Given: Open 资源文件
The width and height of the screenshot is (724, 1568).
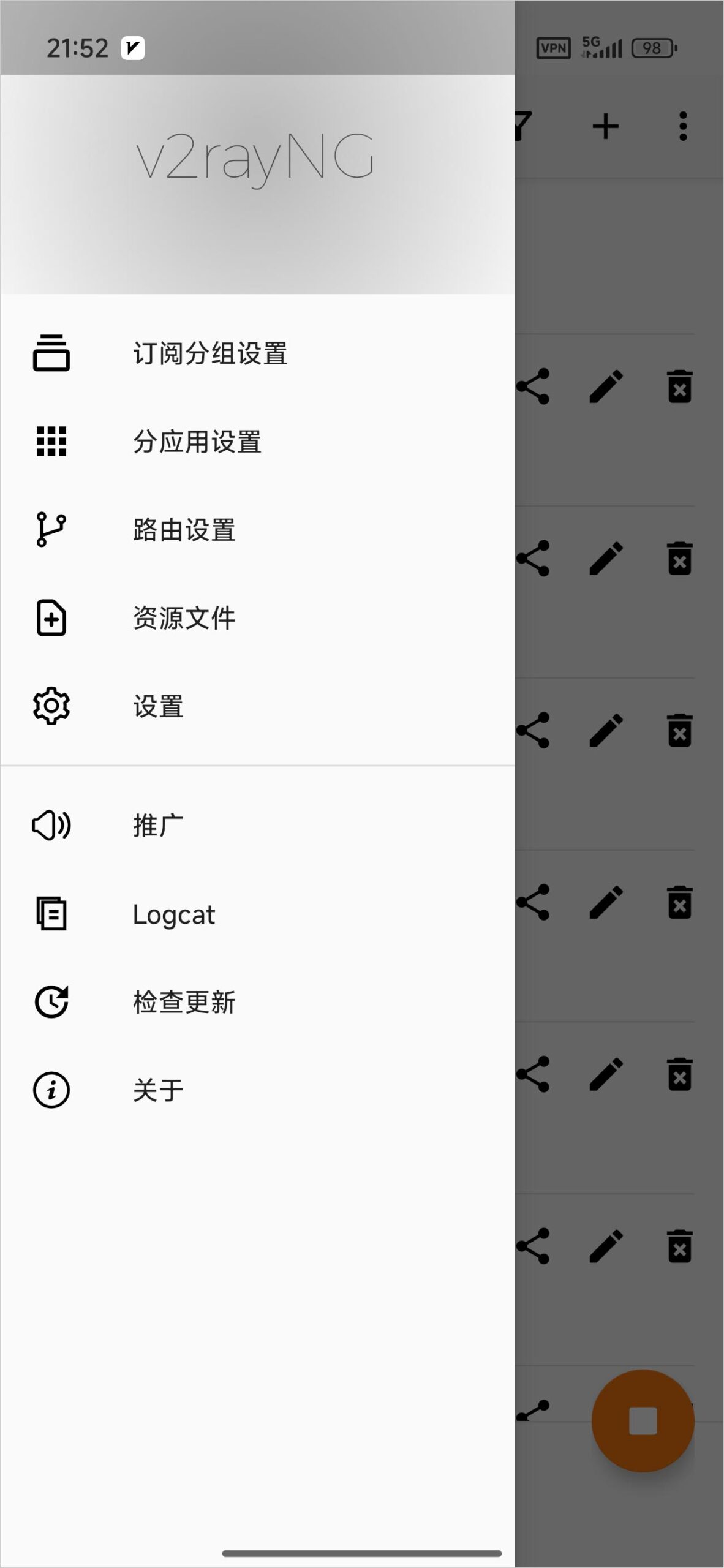Looking at the screenshot, I should click(184, 618).
